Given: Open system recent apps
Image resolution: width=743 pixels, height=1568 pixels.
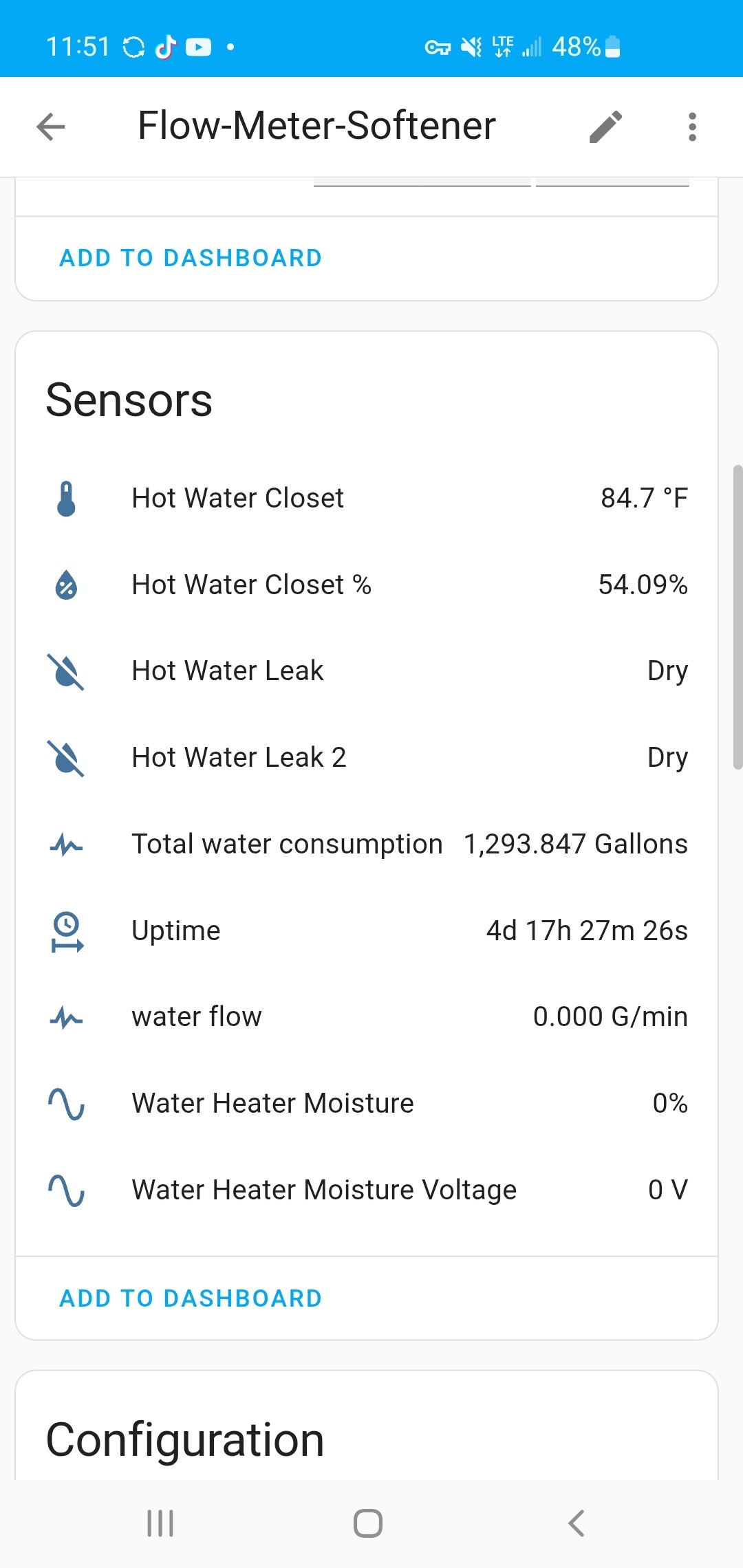Looking at the screenshot, I should click(160, 1523).
